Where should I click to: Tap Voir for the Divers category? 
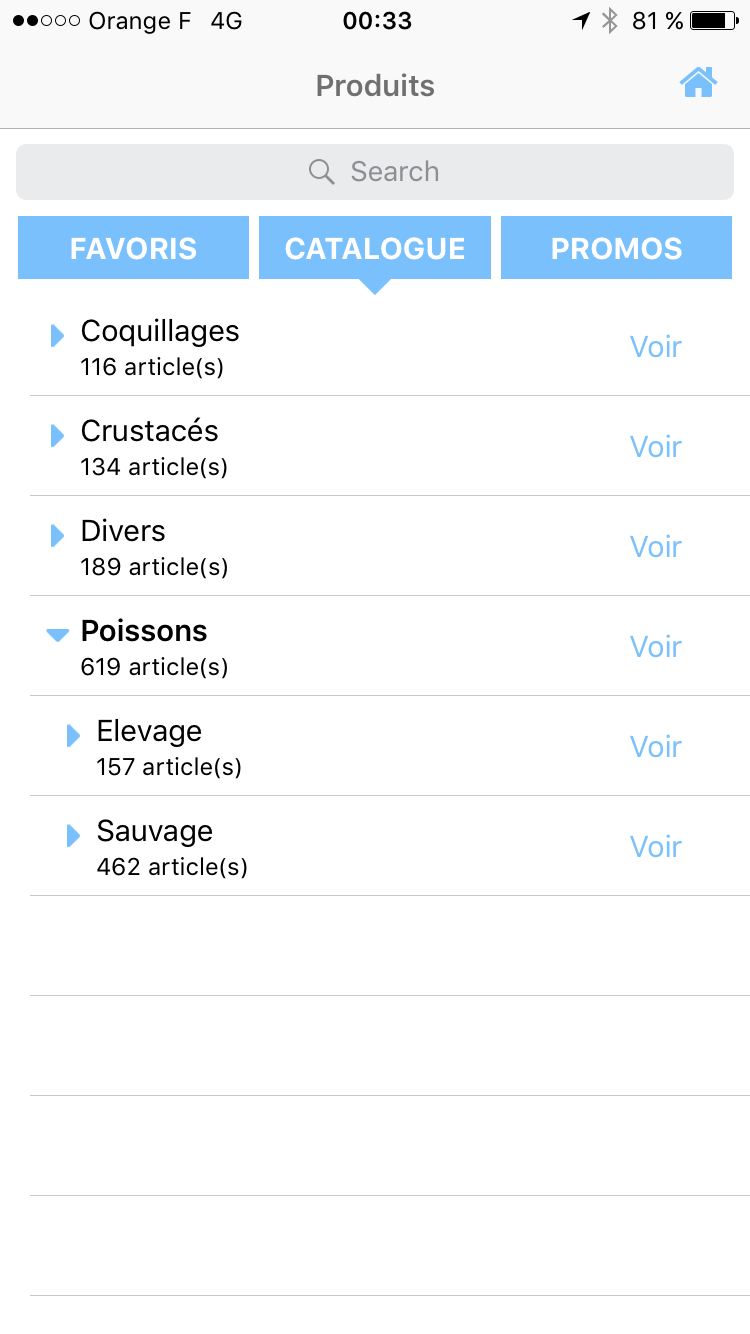[x=656, y=547]
